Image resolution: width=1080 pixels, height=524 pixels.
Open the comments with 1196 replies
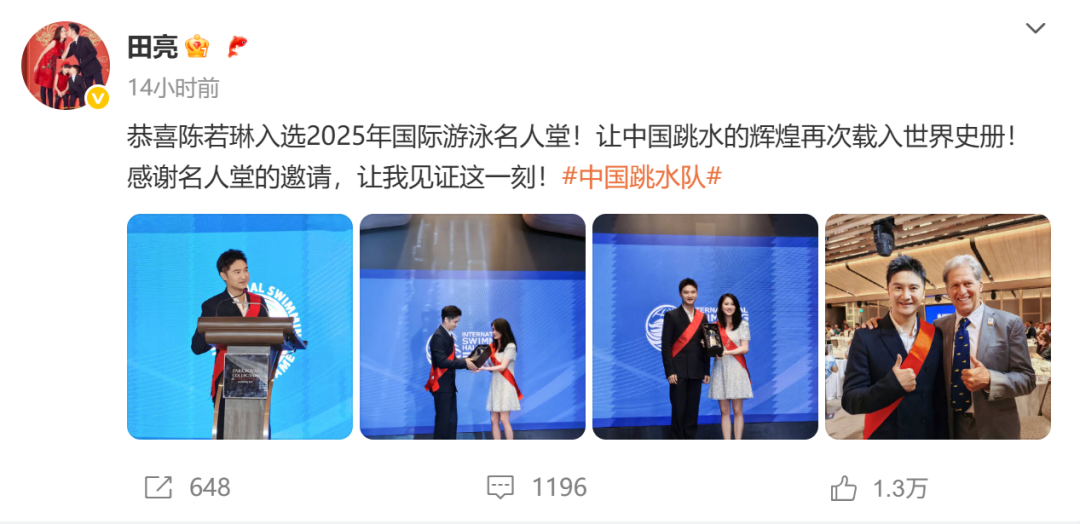(x=536, y=487)
